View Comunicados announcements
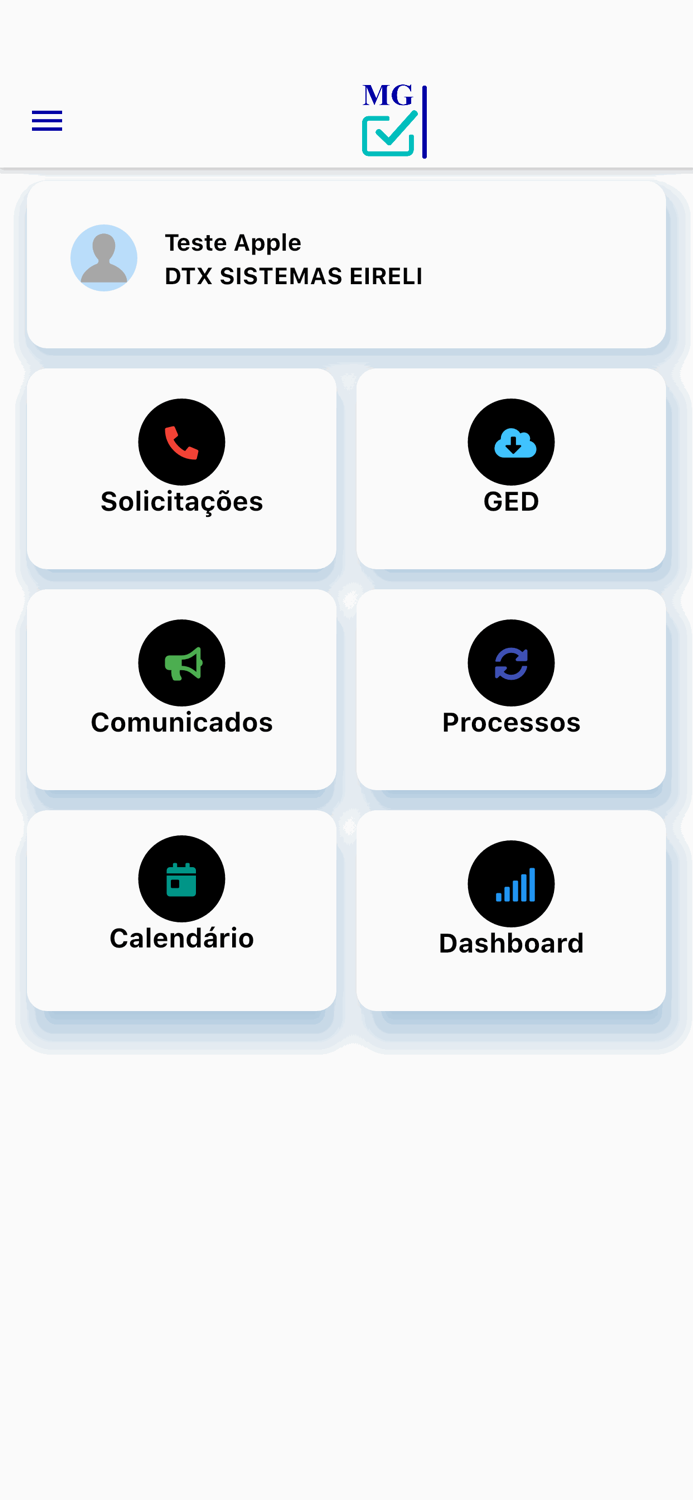Viewport: 693px width, 1500px height. click(181, 689)
